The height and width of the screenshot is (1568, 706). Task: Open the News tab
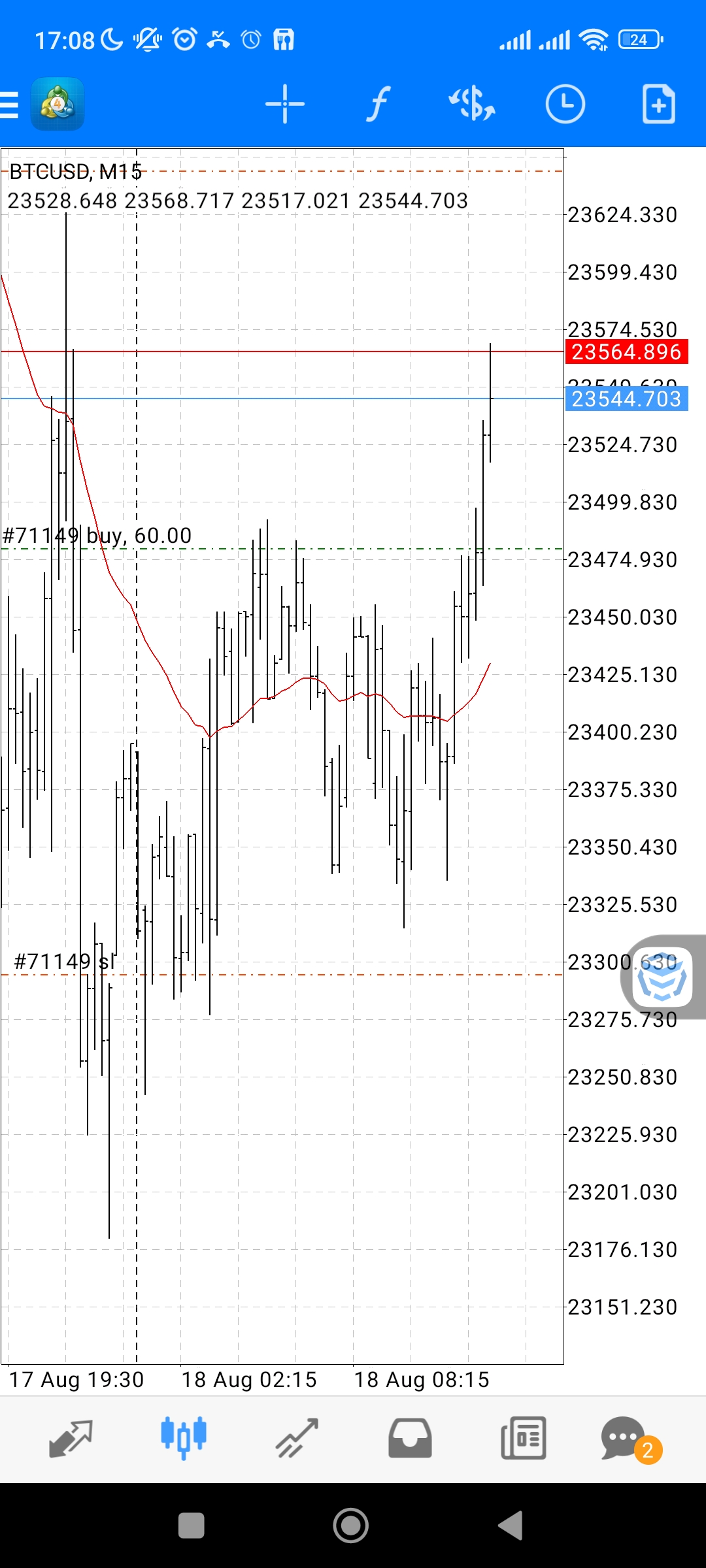pyautogui.click(x=523, y=1439)
